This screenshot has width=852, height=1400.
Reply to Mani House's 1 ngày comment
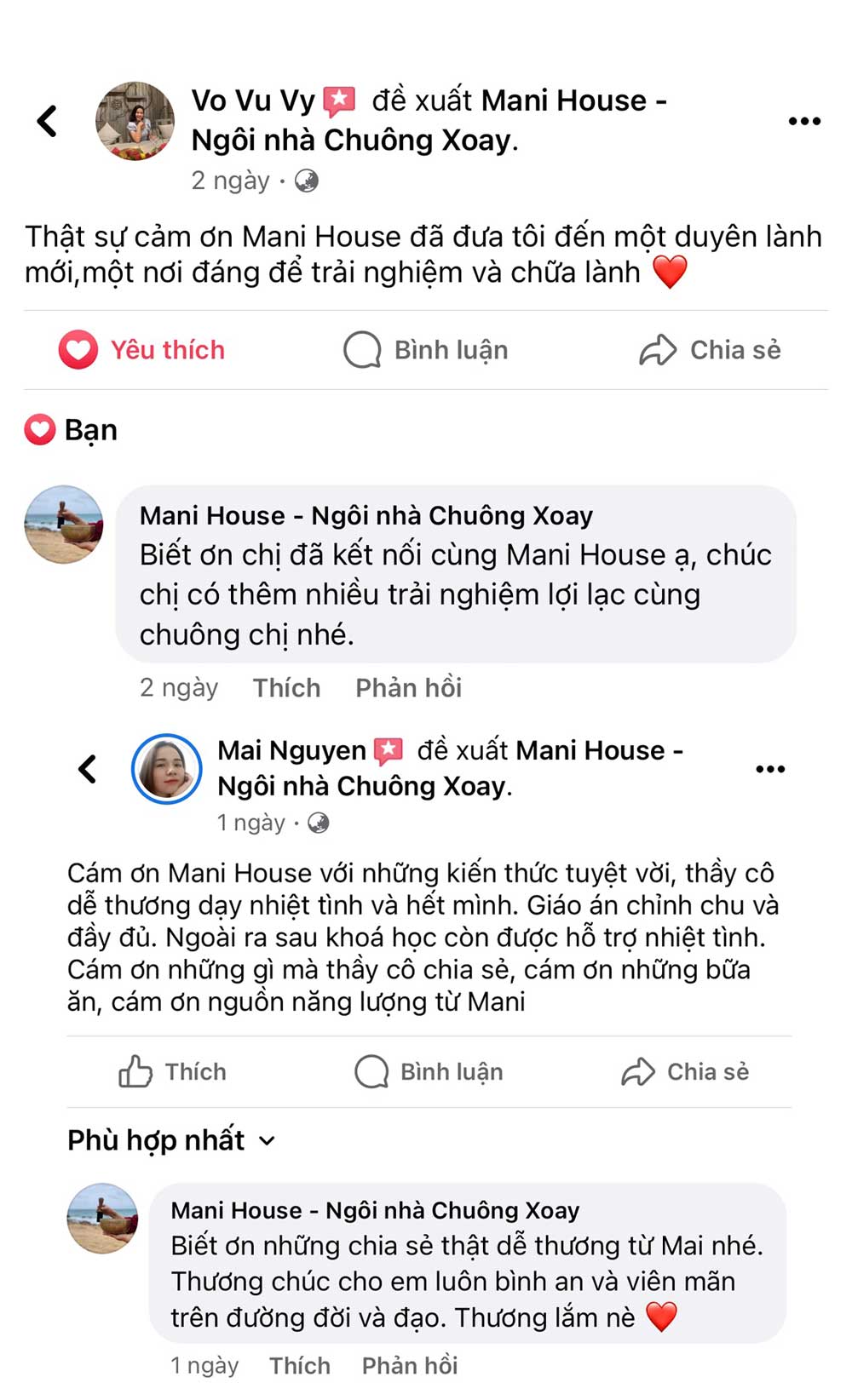(410, 1365)
